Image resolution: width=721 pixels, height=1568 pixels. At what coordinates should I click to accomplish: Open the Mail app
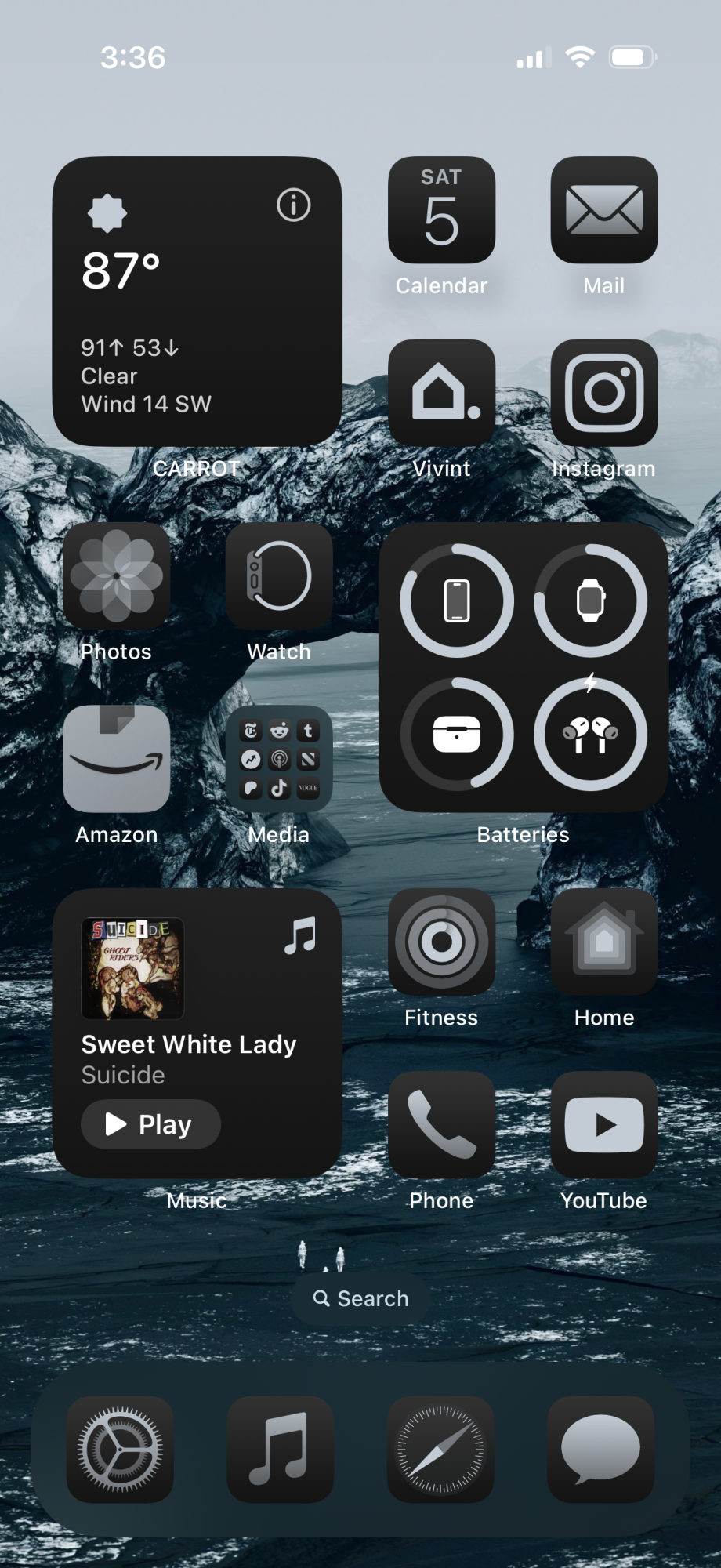[x=603, y=210]
